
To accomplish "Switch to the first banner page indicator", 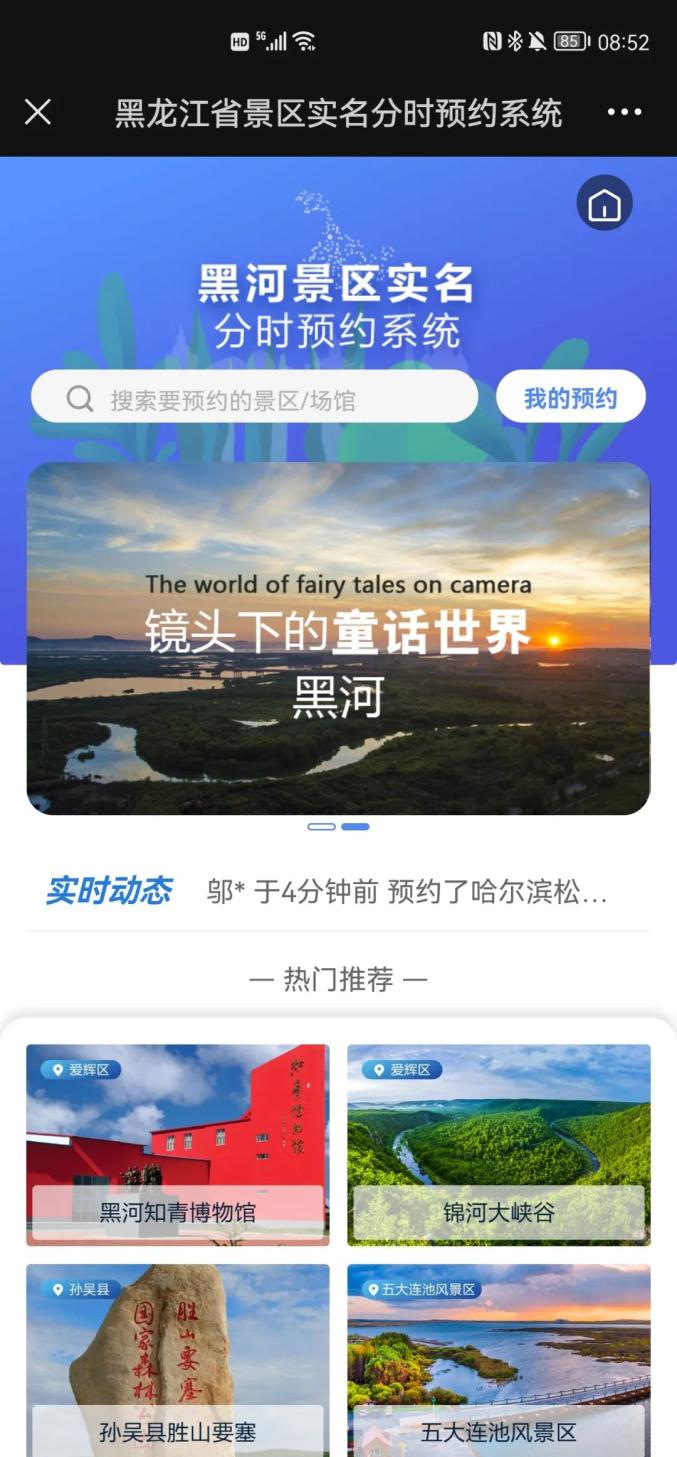I will (321, 827).
